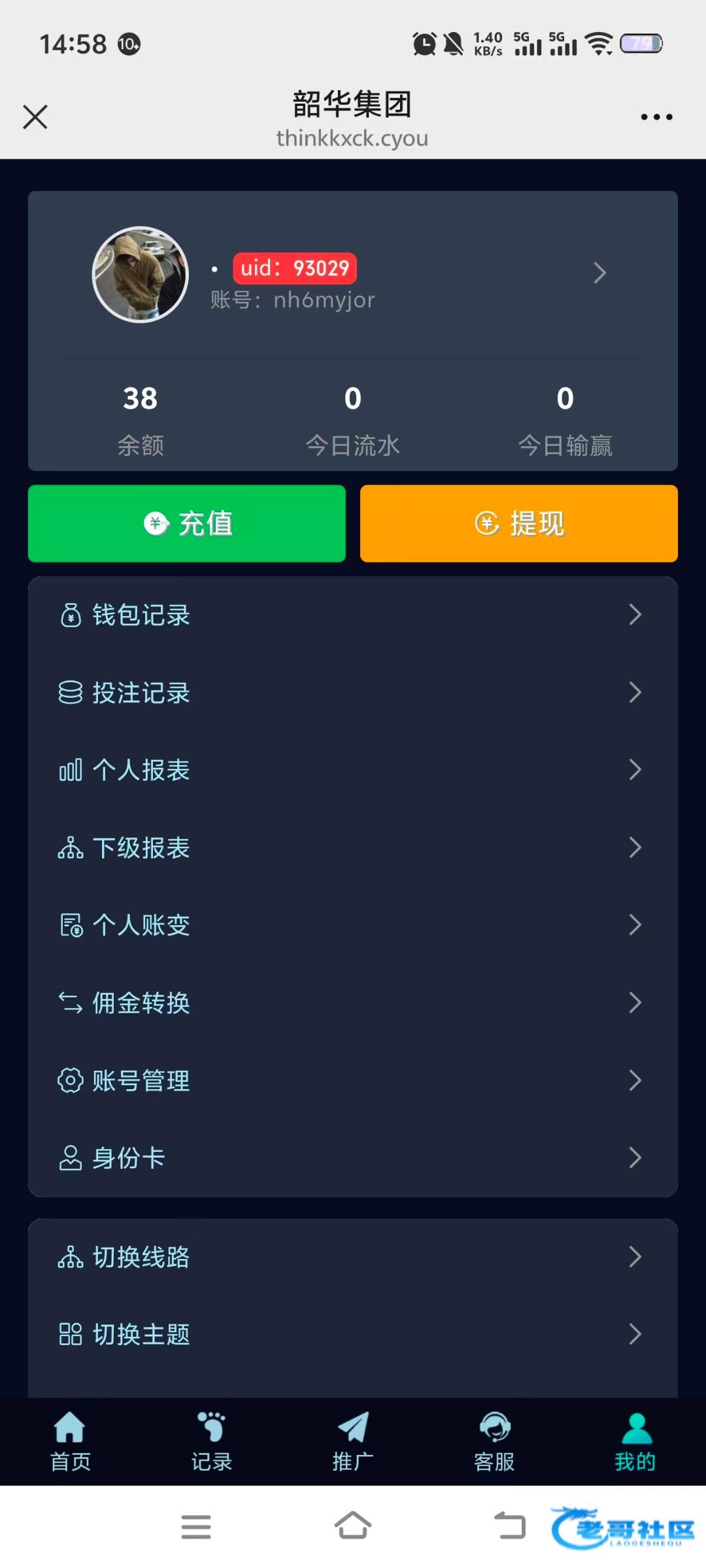Open profile details via uid chevron

pos(599,272)
